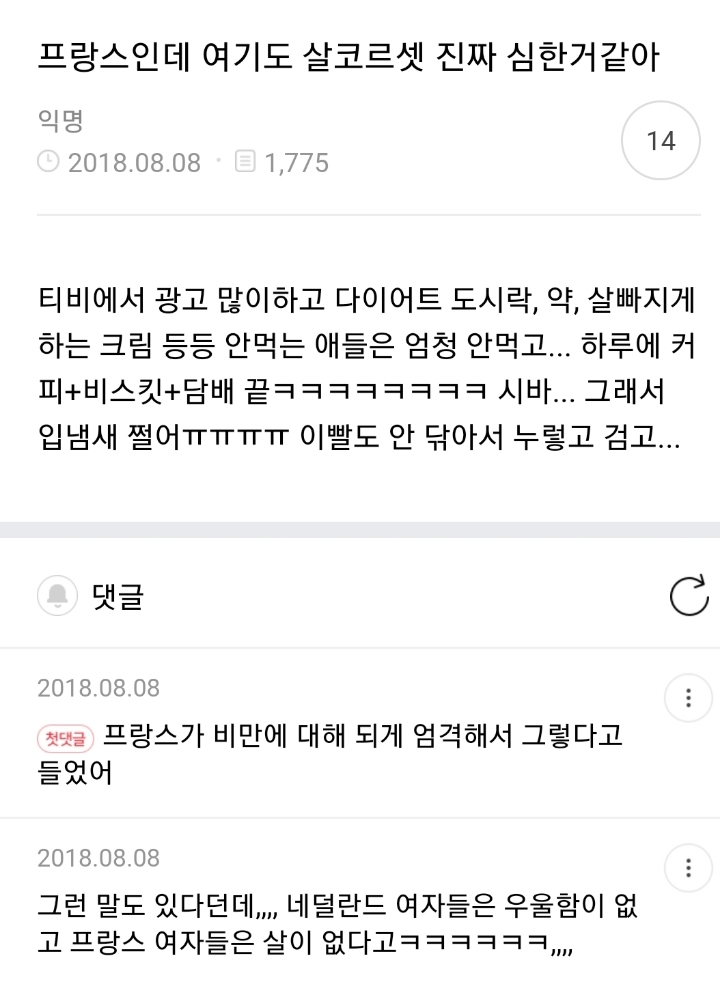Image resolution: width=720 pixels, height=984 pixels.
Task: Tap the comment notification bell icon
Action: (57, 595)
